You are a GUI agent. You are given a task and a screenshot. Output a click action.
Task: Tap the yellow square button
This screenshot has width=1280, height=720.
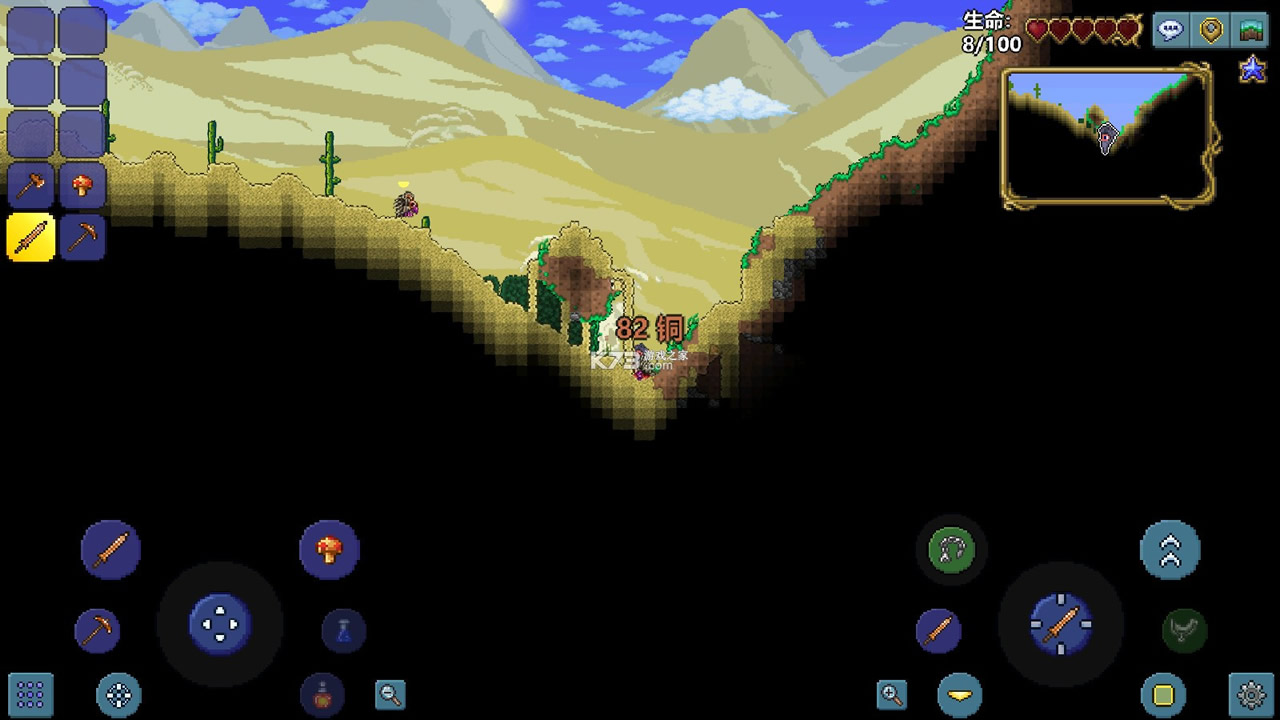coord(1163,695)
